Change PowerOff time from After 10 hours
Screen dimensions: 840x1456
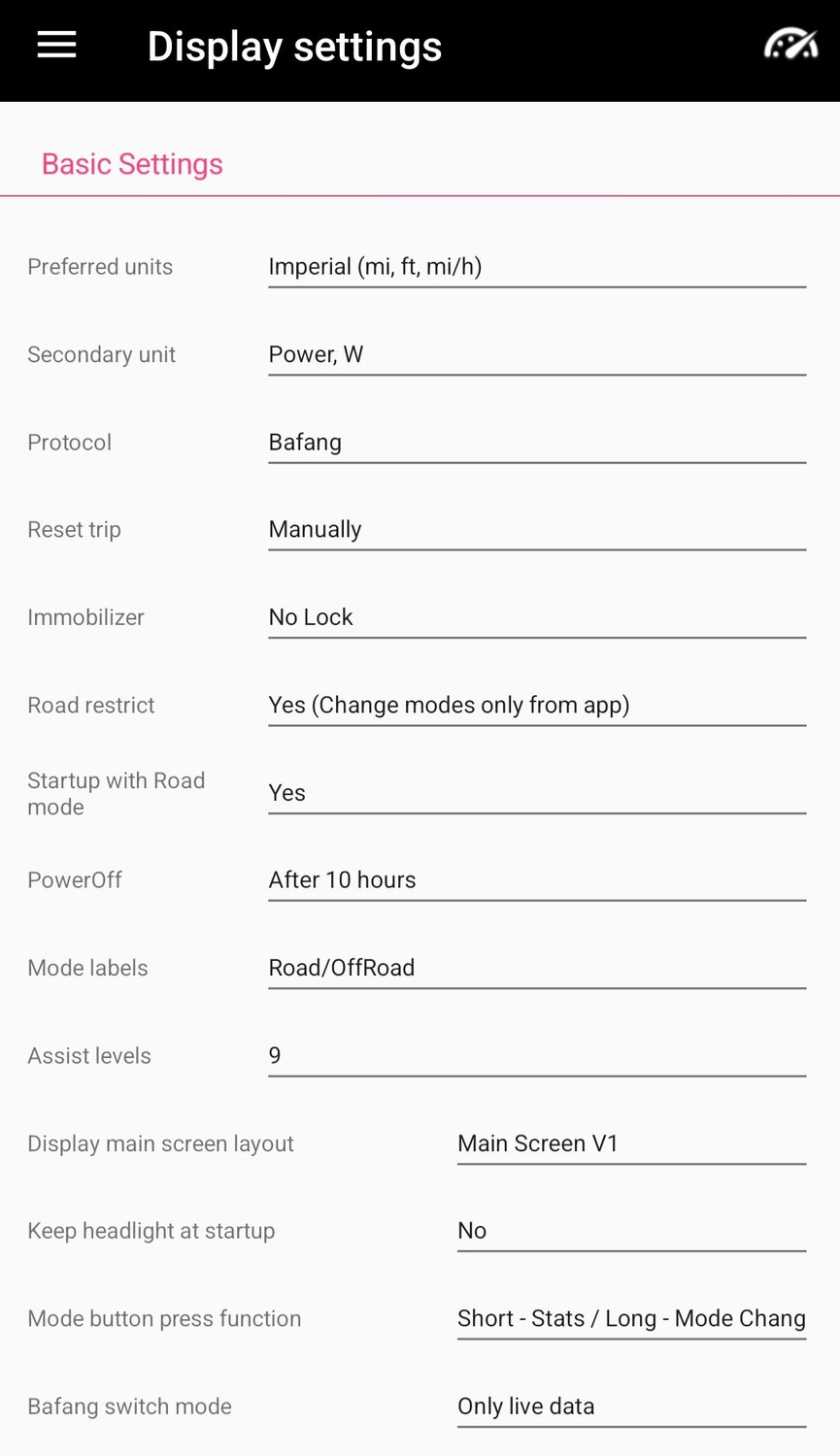click(x=537, y=880)
